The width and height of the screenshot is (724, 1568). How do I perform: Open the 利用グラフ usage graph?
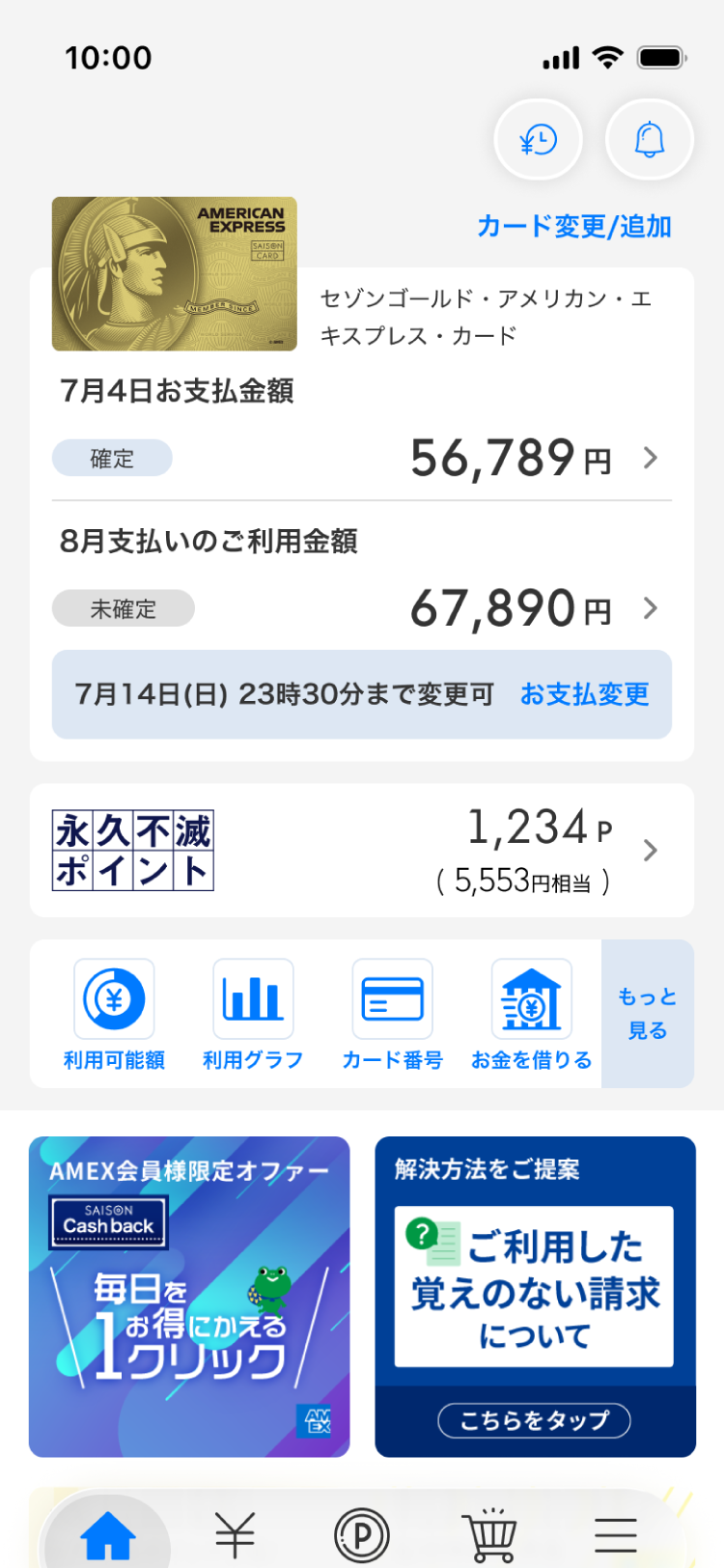coord(253,1015)
